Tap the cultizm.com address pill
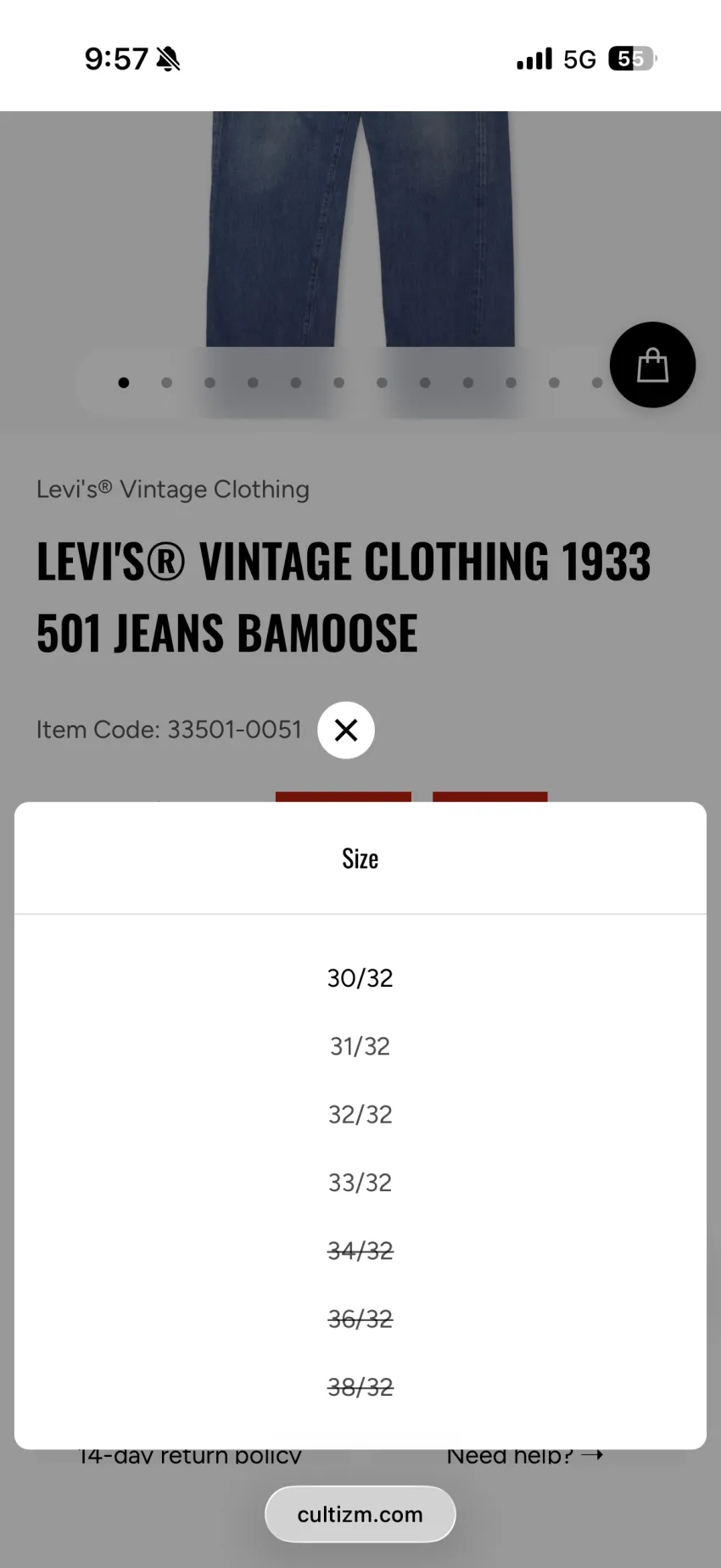The height and width of the screenshot is (1568, 721). (360, 1515)
